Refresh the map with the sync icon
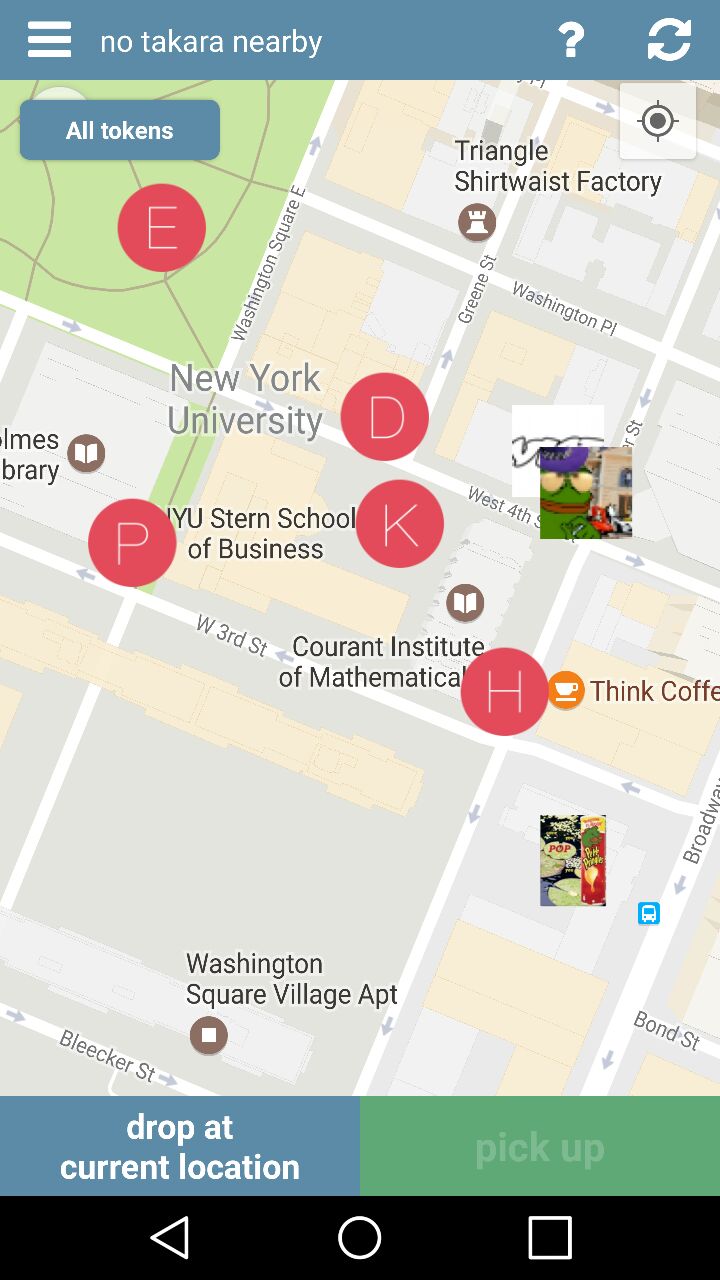Image resolution: width=720 pixels, height=1280 pixels. pos(669,40)
